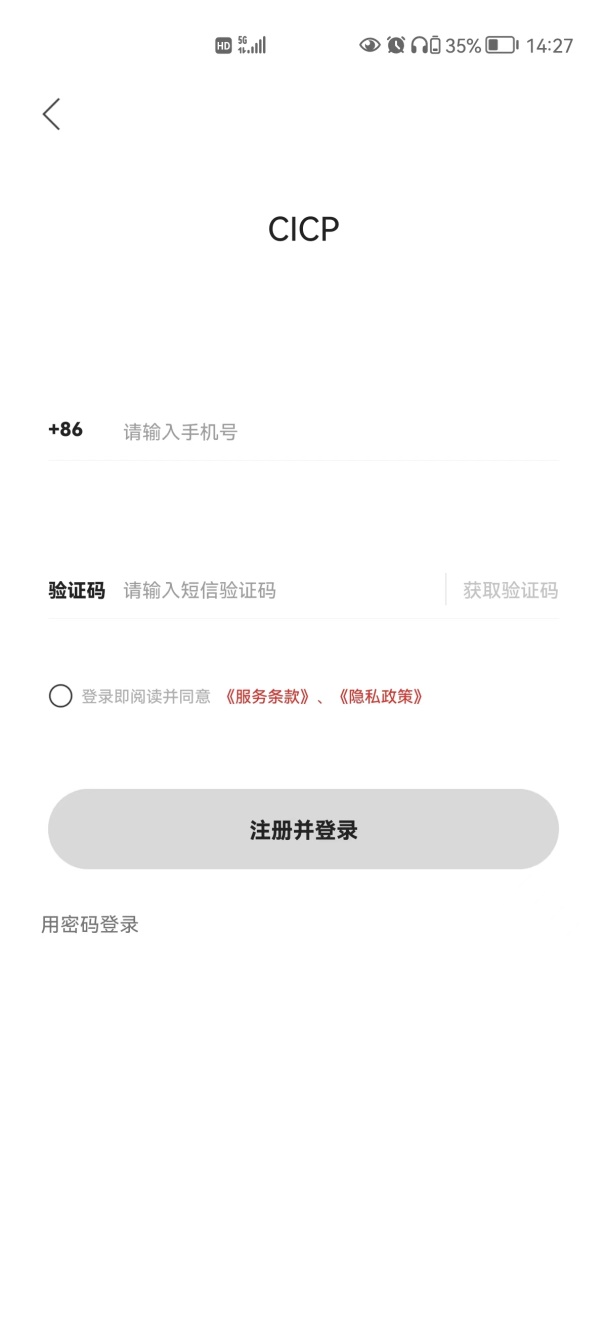Open the 《隐私政策》 link

(x=381, y=697)
